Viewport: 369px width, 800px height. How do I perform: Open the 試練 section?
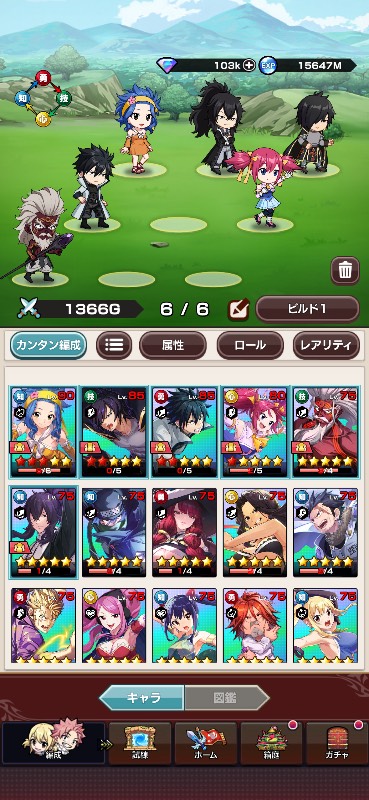140,743
